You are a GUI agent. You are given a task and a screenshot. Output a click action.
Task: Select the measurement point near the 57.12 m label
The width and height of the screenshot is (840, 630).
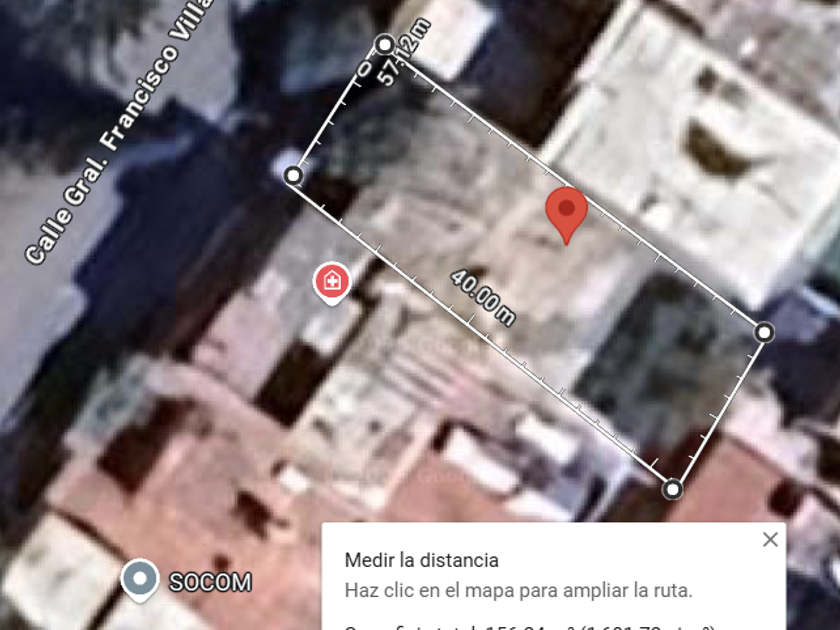(x=385, y=43)
